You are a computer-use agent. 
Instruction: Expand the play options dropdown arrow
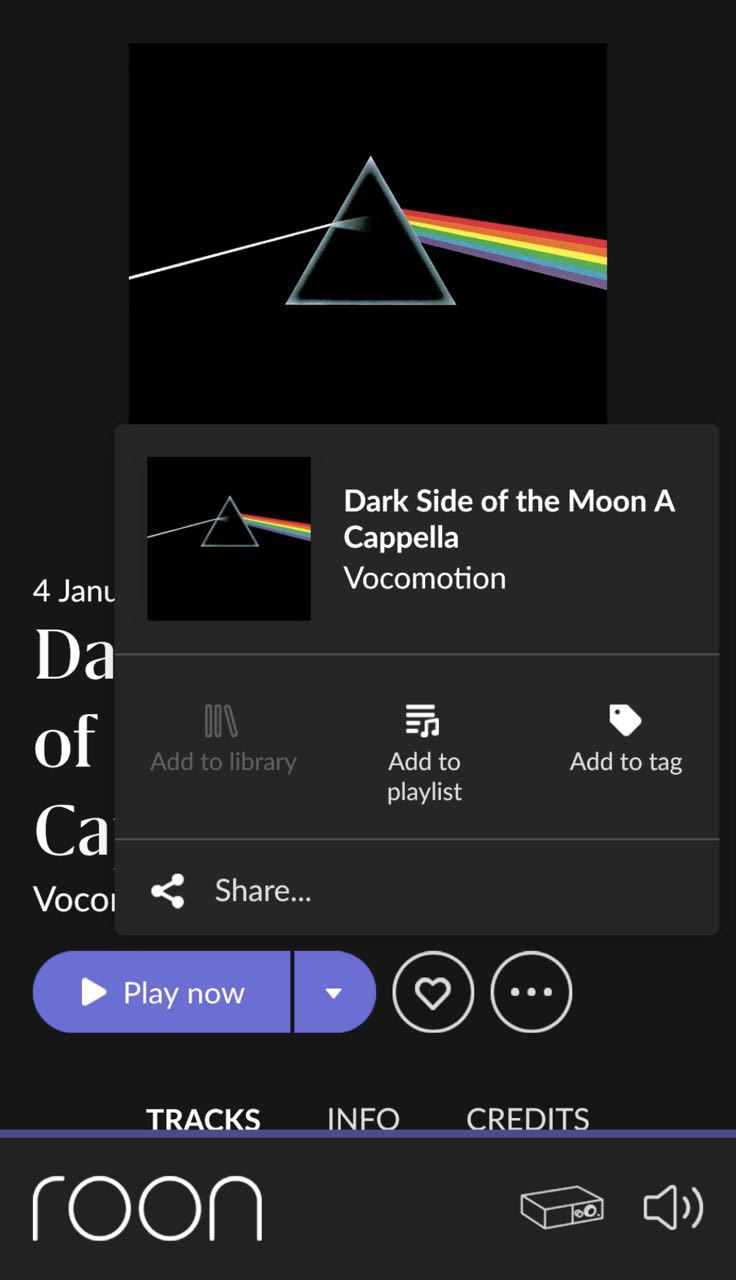point(334,992)
